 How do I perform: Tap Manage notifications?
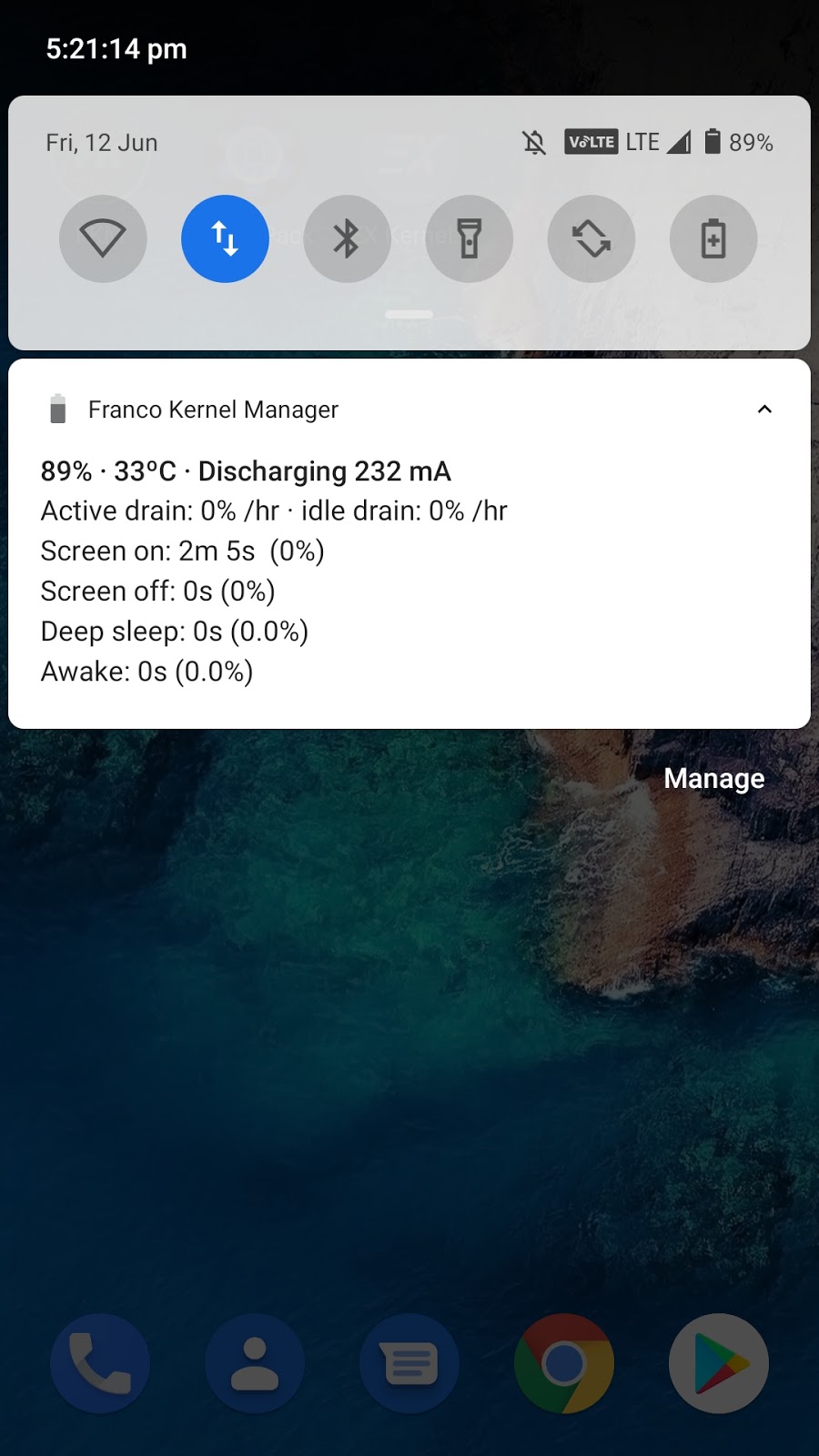click(713, 778)
